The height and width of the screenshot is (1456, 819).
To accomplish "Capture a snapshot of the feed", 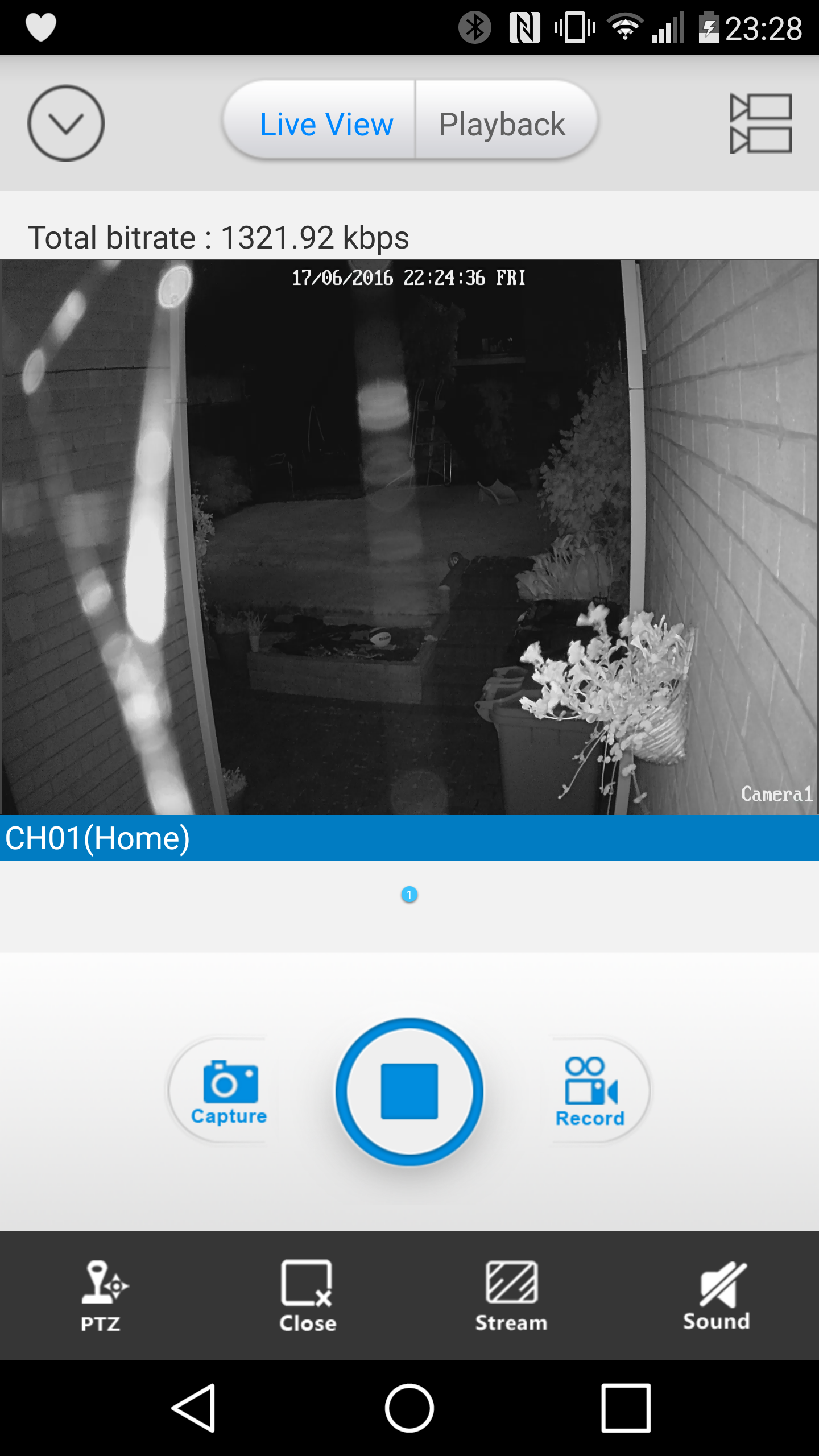I will pos(227,1091).
